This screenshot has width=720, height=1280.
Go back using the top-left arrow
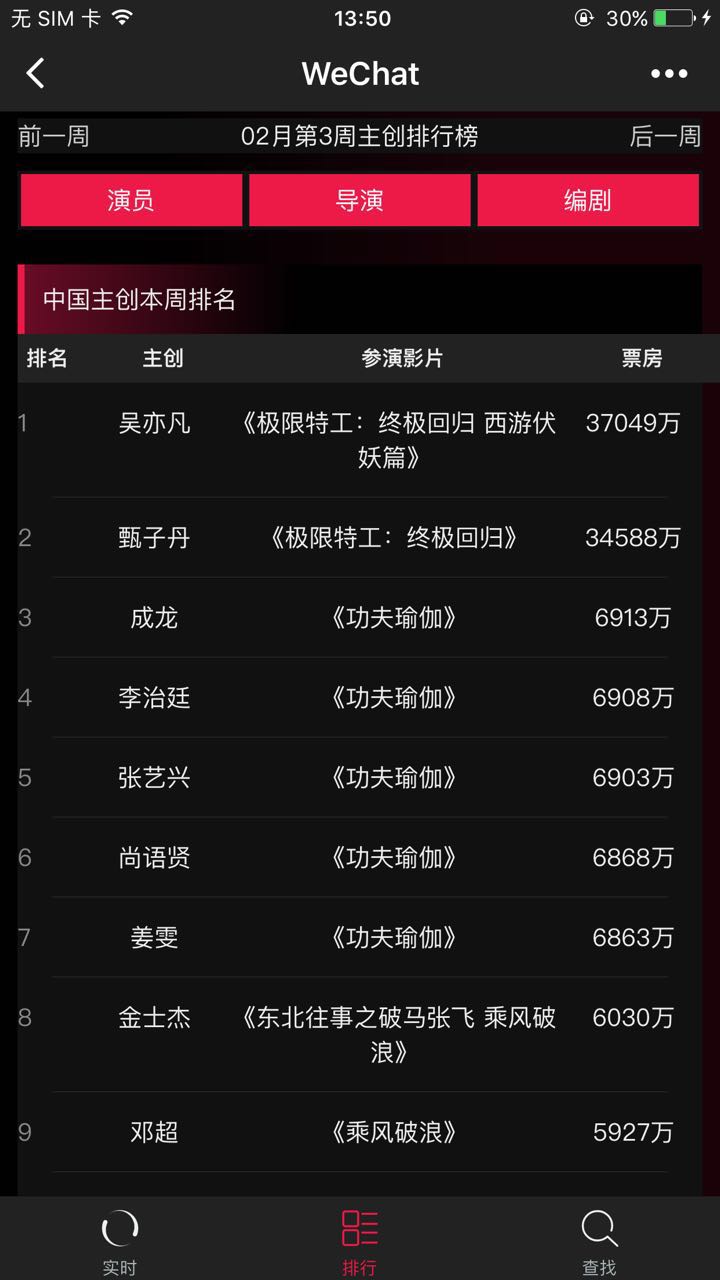pyautogui.click(x=36, y=73)
